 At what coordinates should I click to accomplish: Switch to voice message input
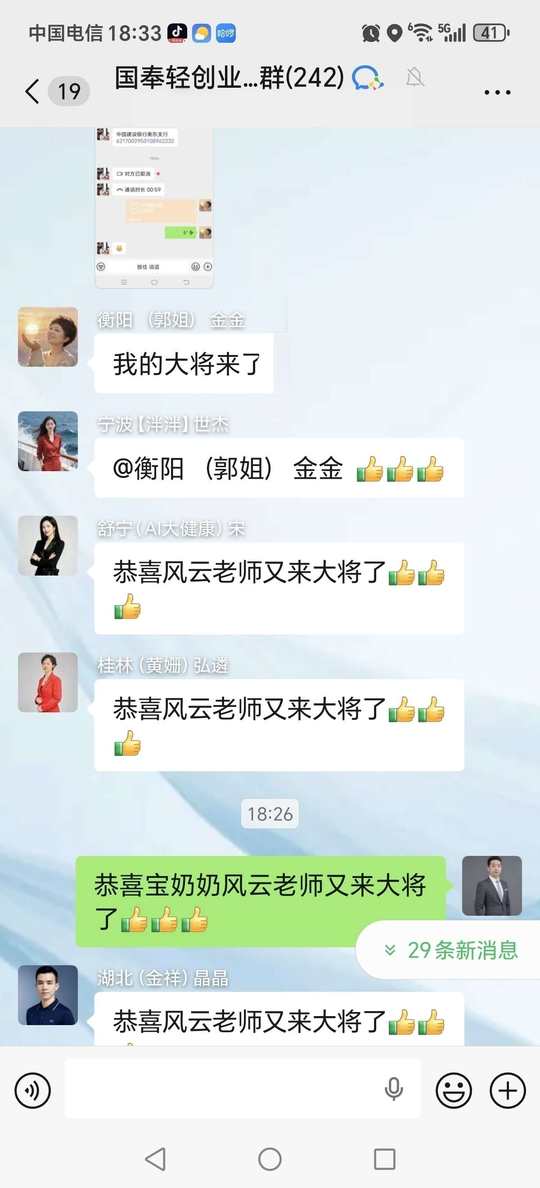pos(33,1091)
